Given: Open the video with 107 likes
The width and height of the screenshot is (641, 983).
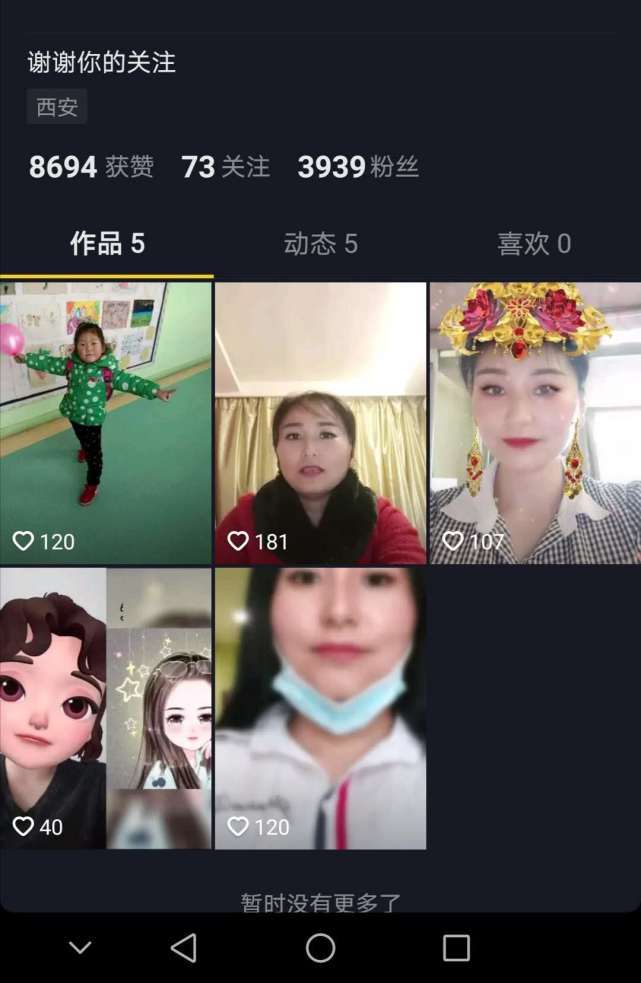Looking at the screenshot, I should click(535, 423).
